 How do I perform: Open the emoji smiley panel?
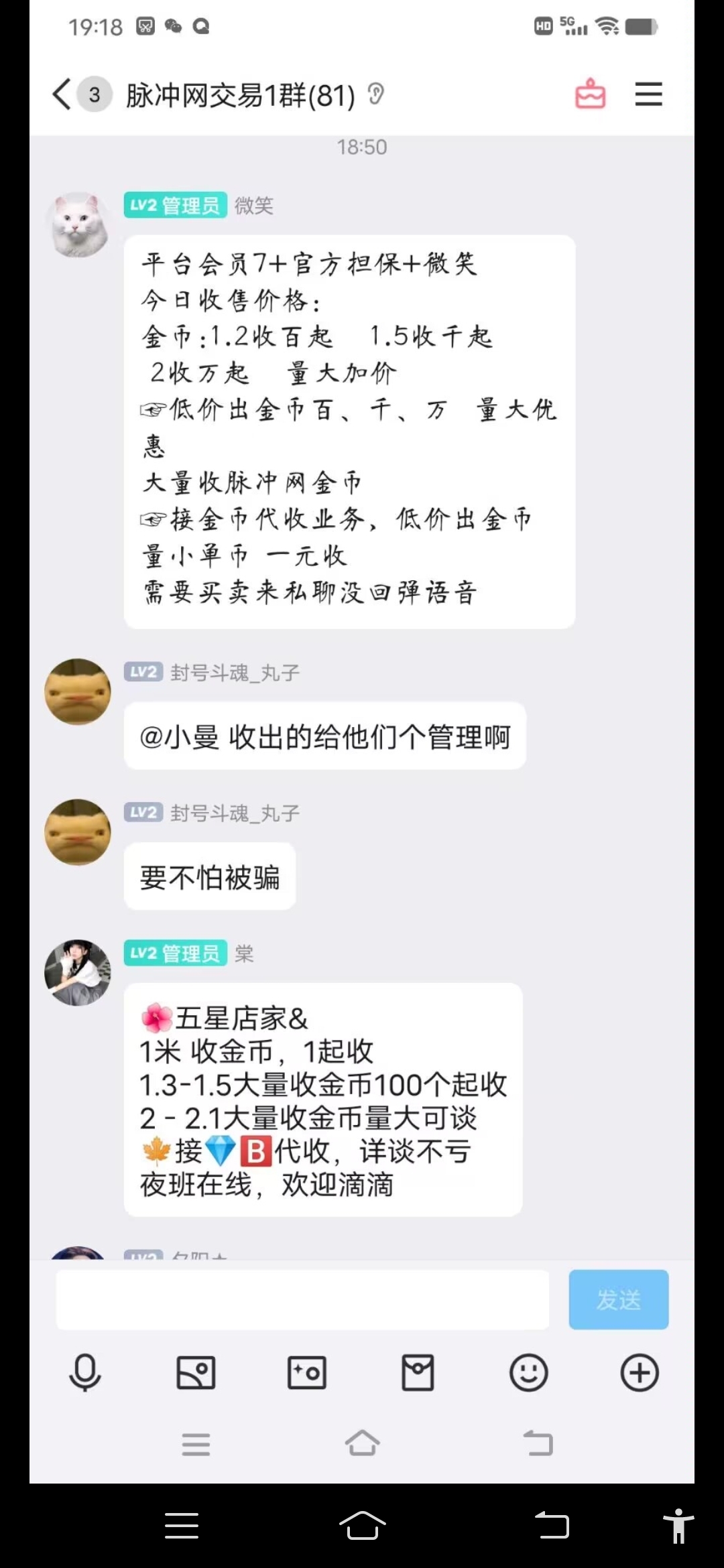pyautogui.click(x=528, y=1373)
